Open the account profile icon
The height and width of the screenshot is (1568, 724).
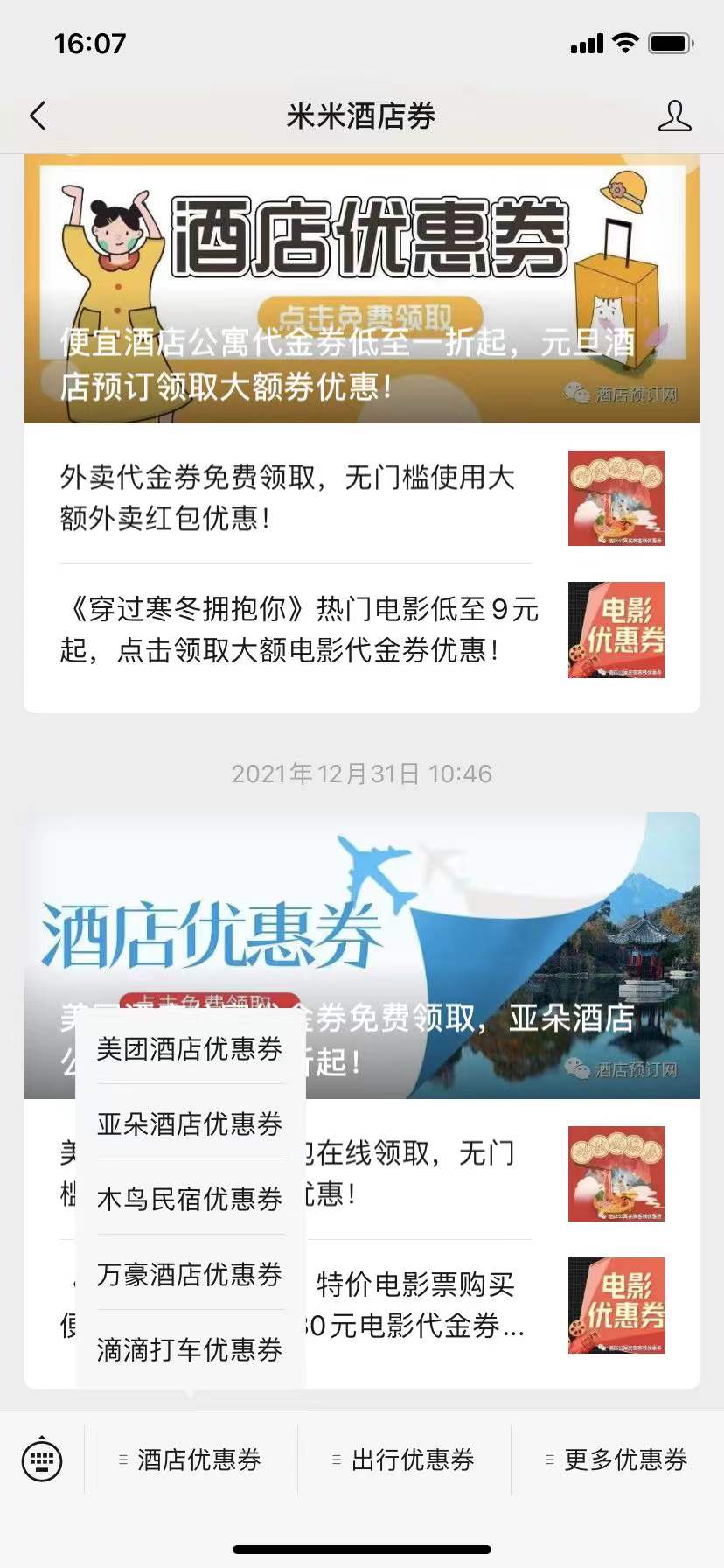click(x=674, y=115)
